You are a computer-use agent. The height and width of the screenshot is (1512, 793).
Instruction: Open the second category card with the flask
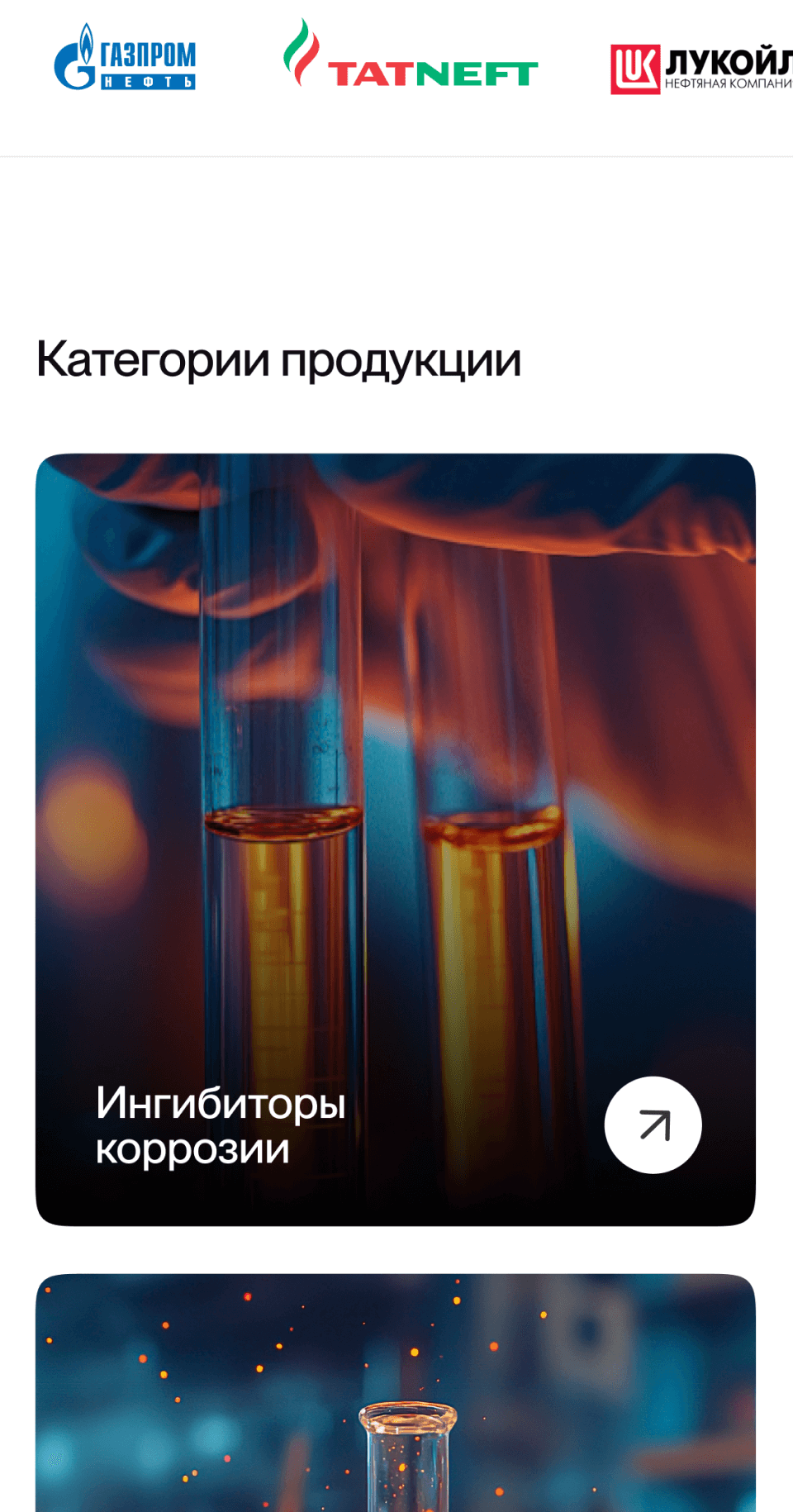tap(395, 1396)
